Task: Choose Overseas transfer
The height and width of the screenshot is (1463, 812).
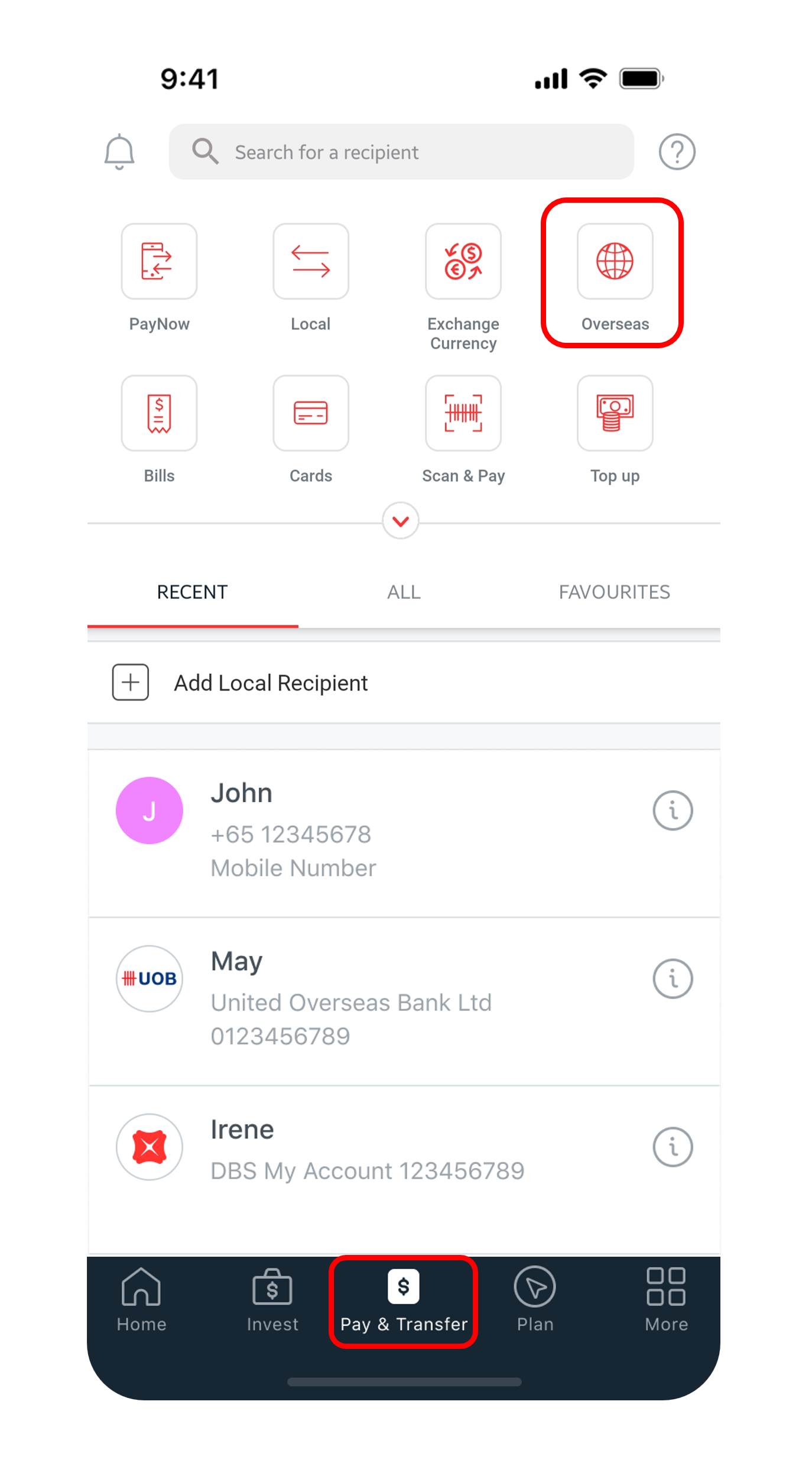Action: (x=615, y=262)
